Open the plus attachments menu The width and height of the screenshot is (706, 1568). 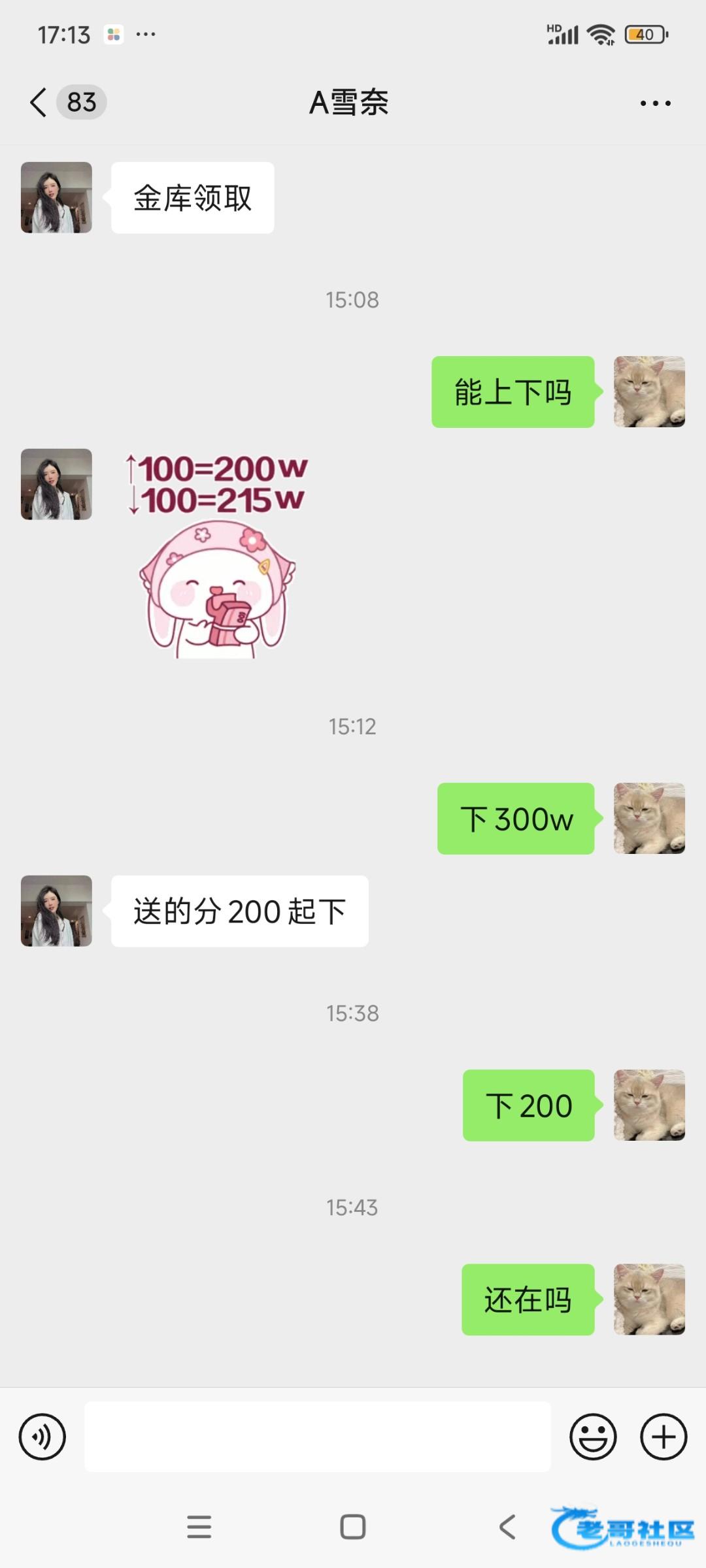663,1437
